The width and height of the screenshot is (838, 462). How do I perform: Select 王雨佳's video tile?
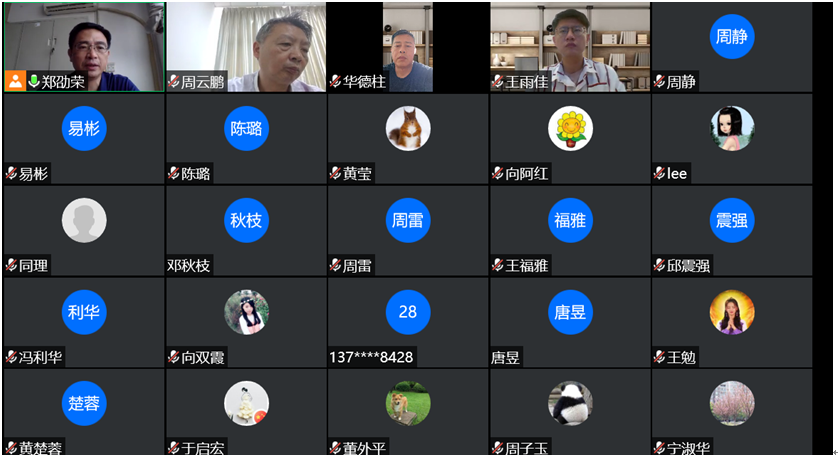(570, 47)
